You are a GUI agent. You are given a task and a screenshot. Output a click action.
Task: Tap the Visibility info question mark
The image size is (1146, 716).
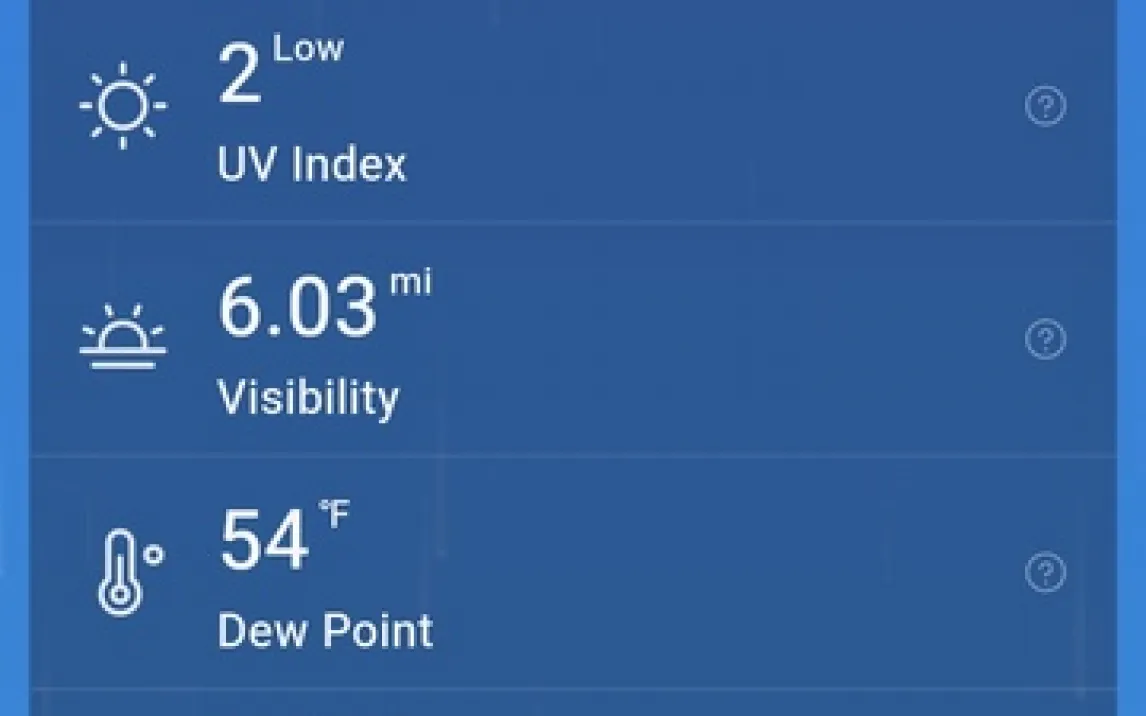[1046, 340]
